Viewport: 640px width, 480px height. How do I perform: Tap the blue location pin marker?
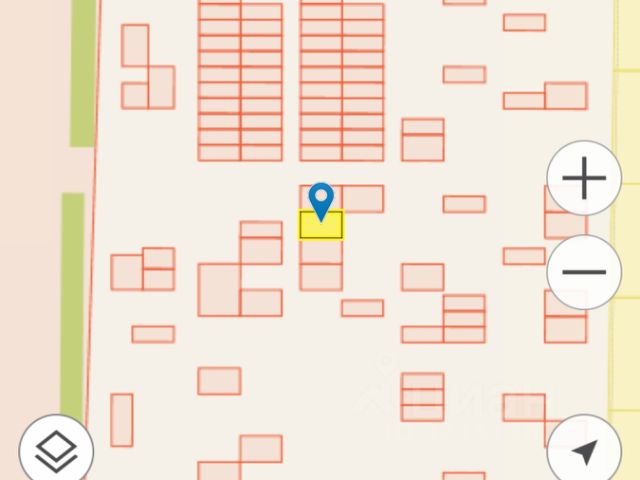[320, 200]
